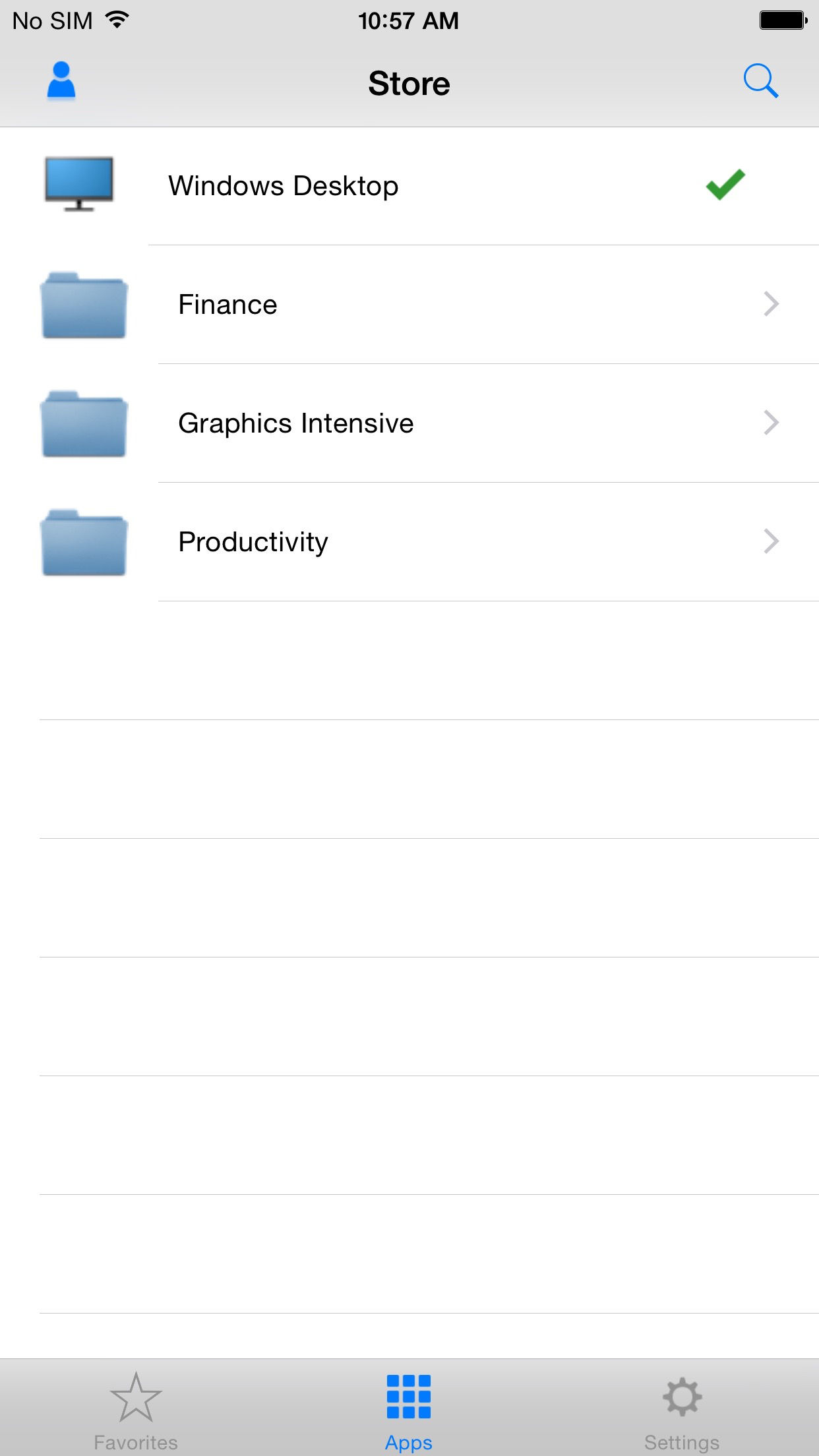Open the Productivity folder
The image size is (819, 1456).
point(409,542)
